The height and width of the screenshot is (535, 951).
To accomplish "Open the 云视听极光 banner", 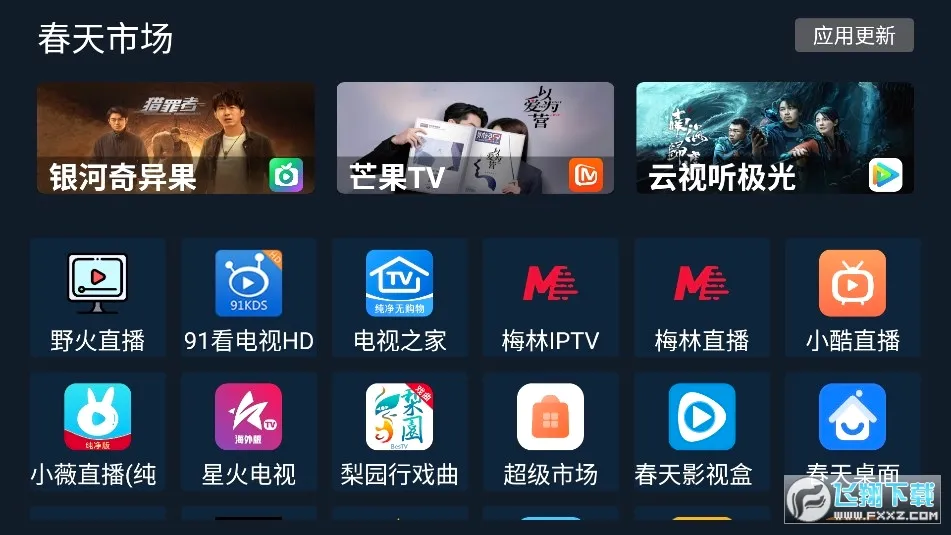I will click(x=775, y=138).
